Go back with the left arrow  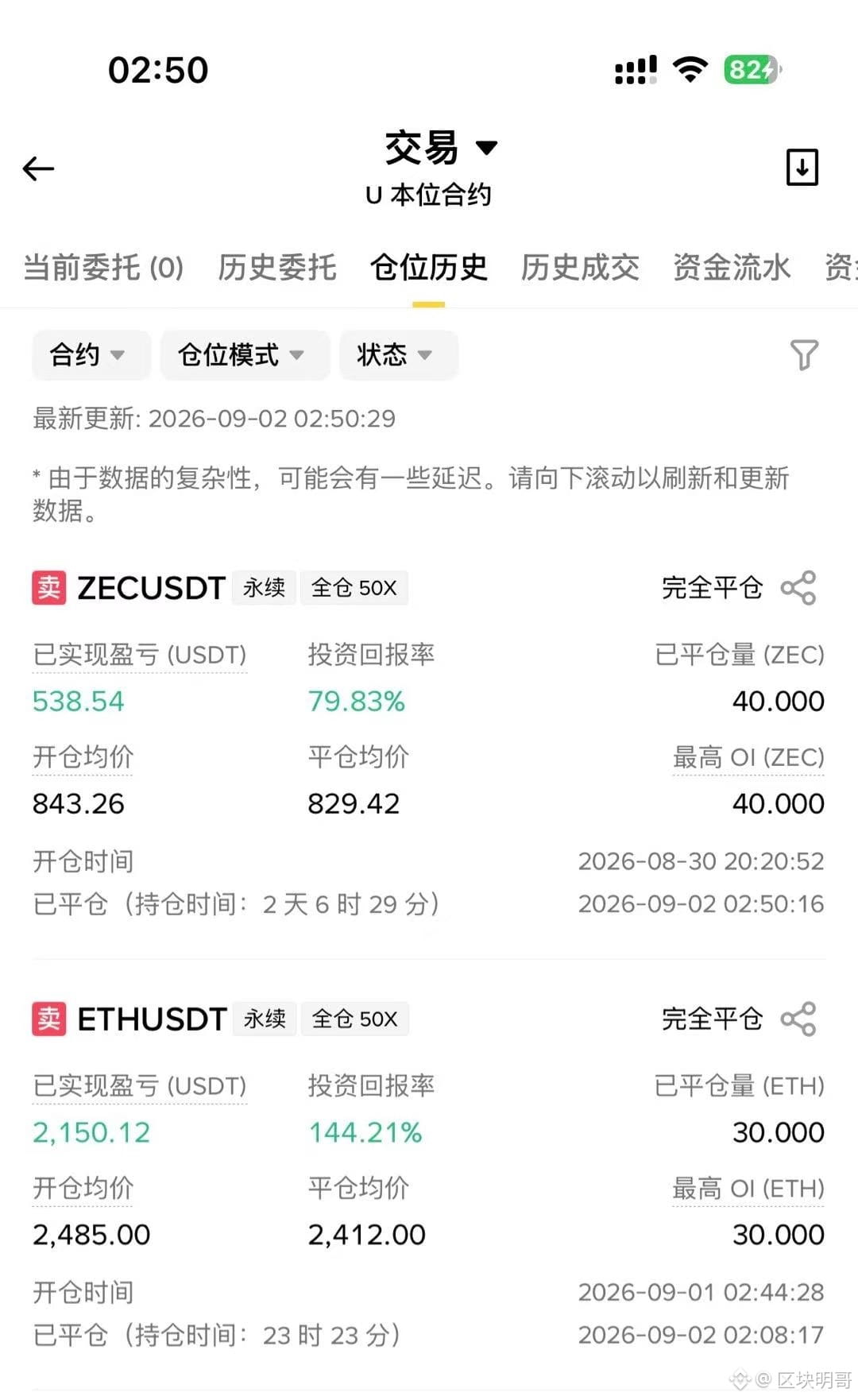pos(38,168)
